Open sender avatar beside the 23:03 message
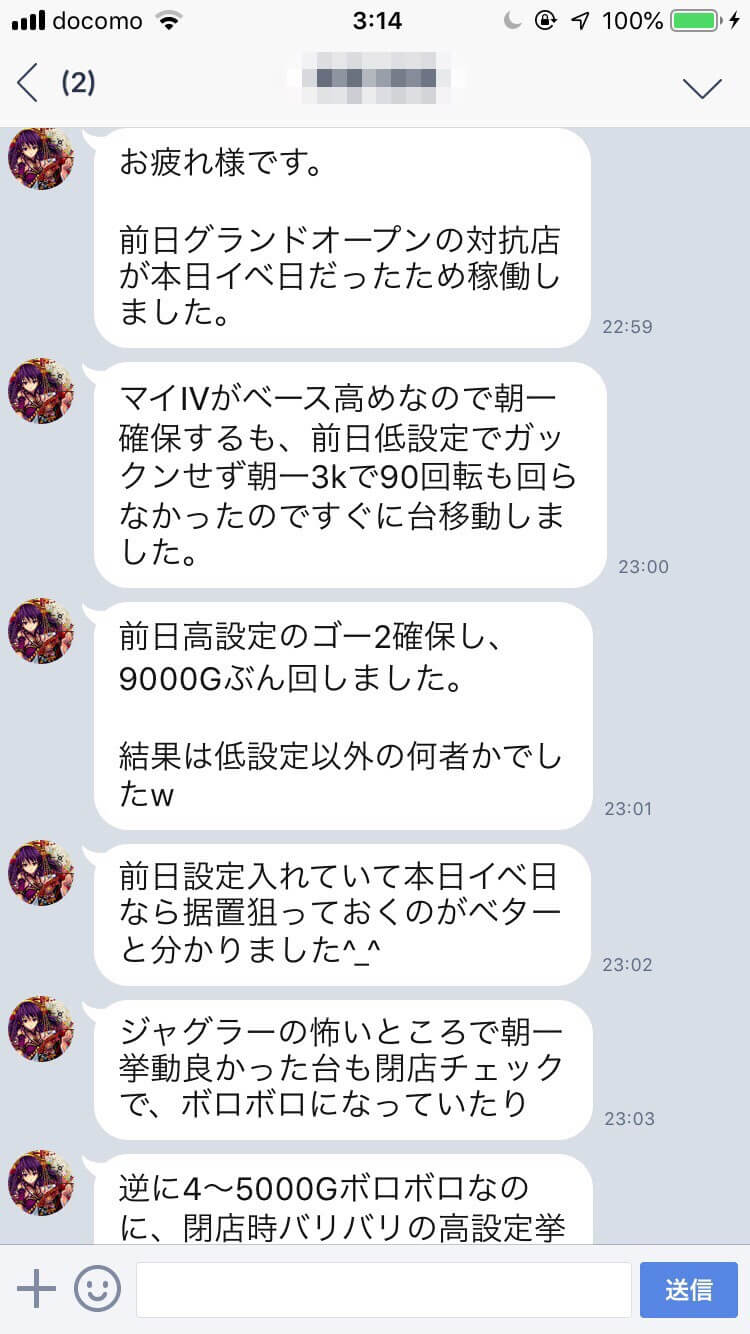750x1334 pixels. point(41,1029)
